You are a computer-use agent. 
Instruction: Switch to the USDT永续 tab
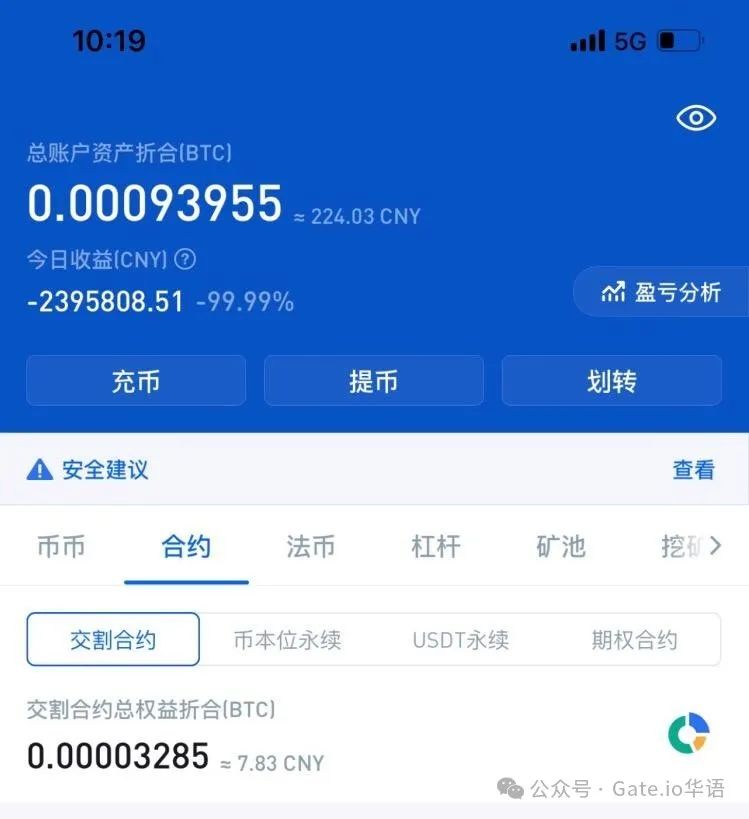pyautogui.click(x=461, y=639)
